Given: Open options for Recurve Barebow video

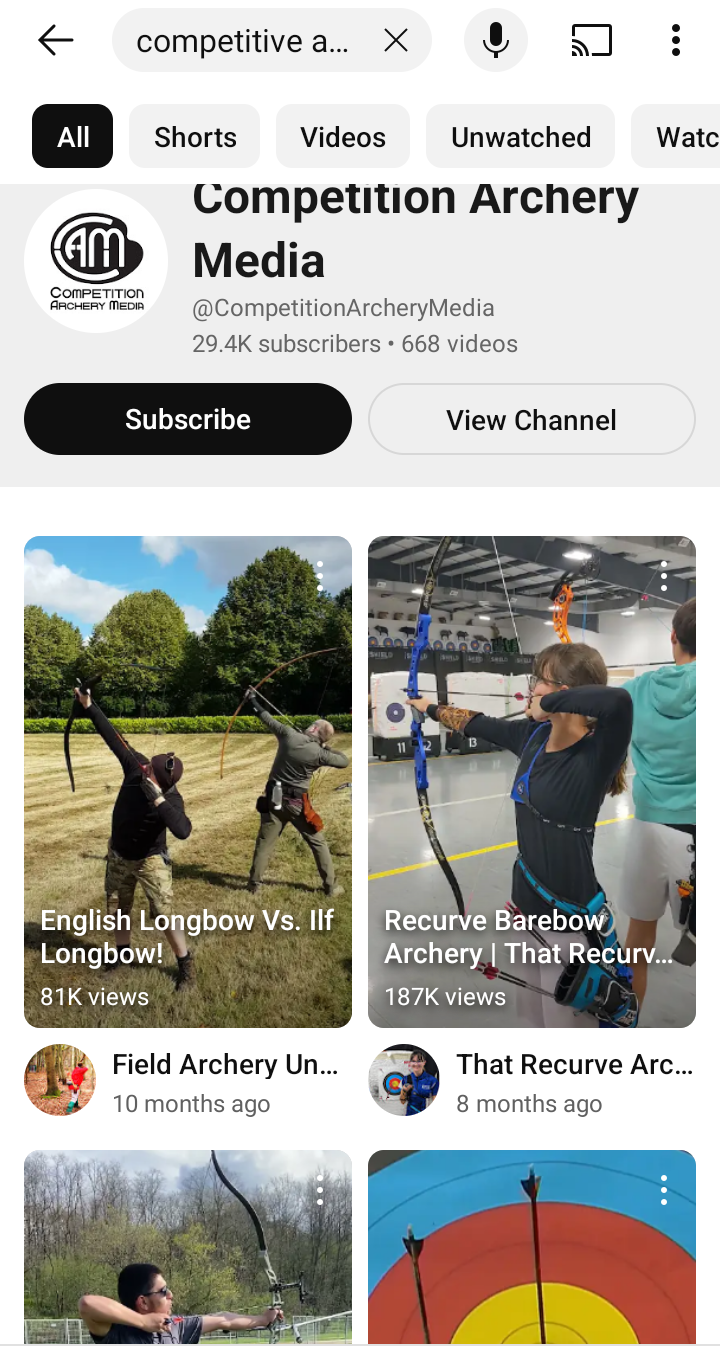Looking at the screenshot, I should pos(664,574).
